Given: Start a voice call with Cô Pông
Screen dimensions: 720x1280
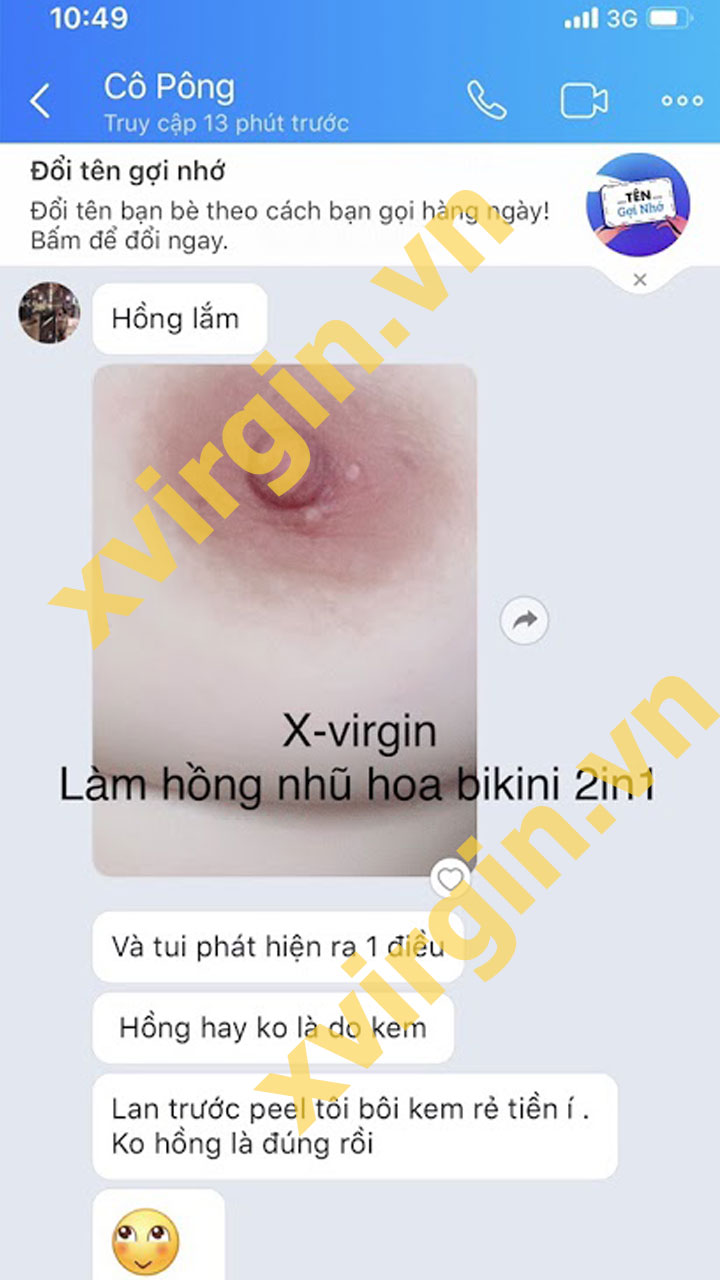Looking at the screenshot, I should click(486, 100).
